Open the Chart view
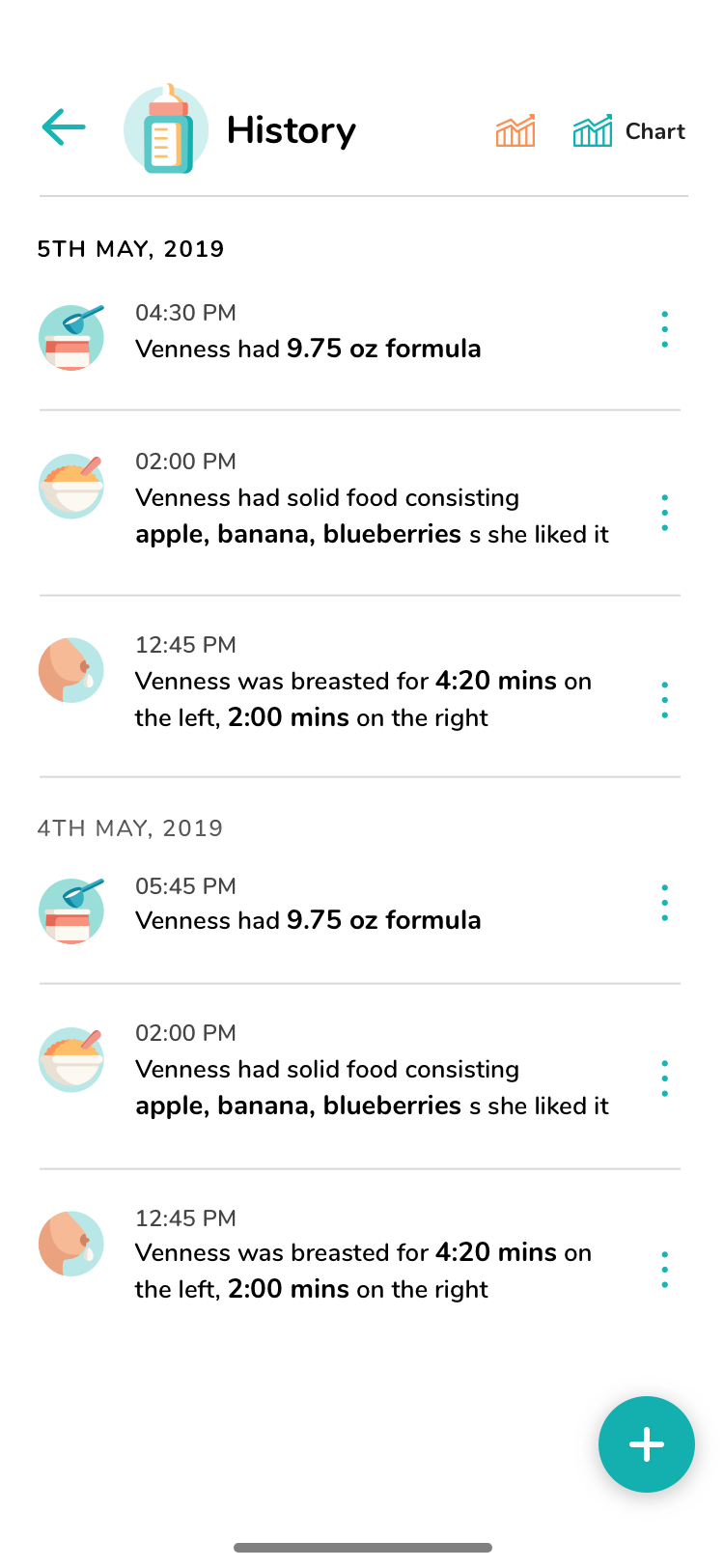 [x=629, y=130]
